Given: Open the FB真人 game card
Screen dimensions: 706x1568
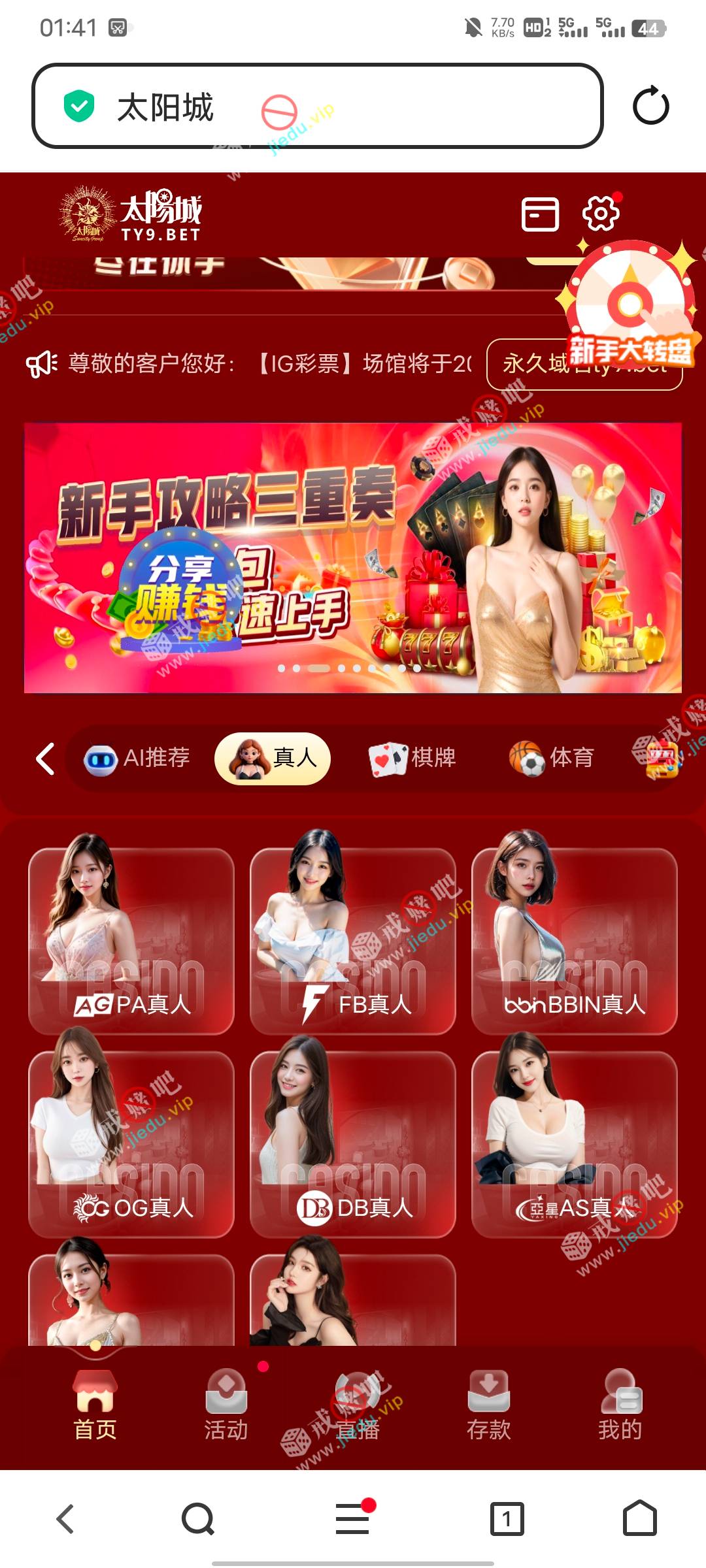Looking at the screenshot, I should (352, 941).
